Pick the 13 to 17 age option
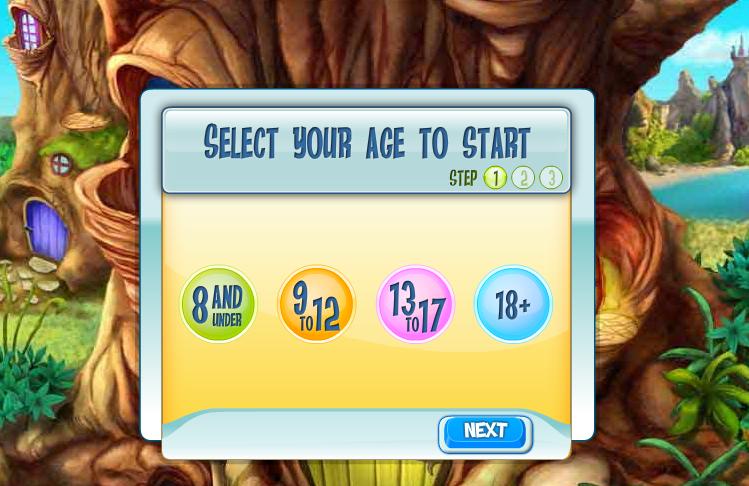Image resolution: width=749 pixels, height=486 pixels. click(x=415, y=304)
